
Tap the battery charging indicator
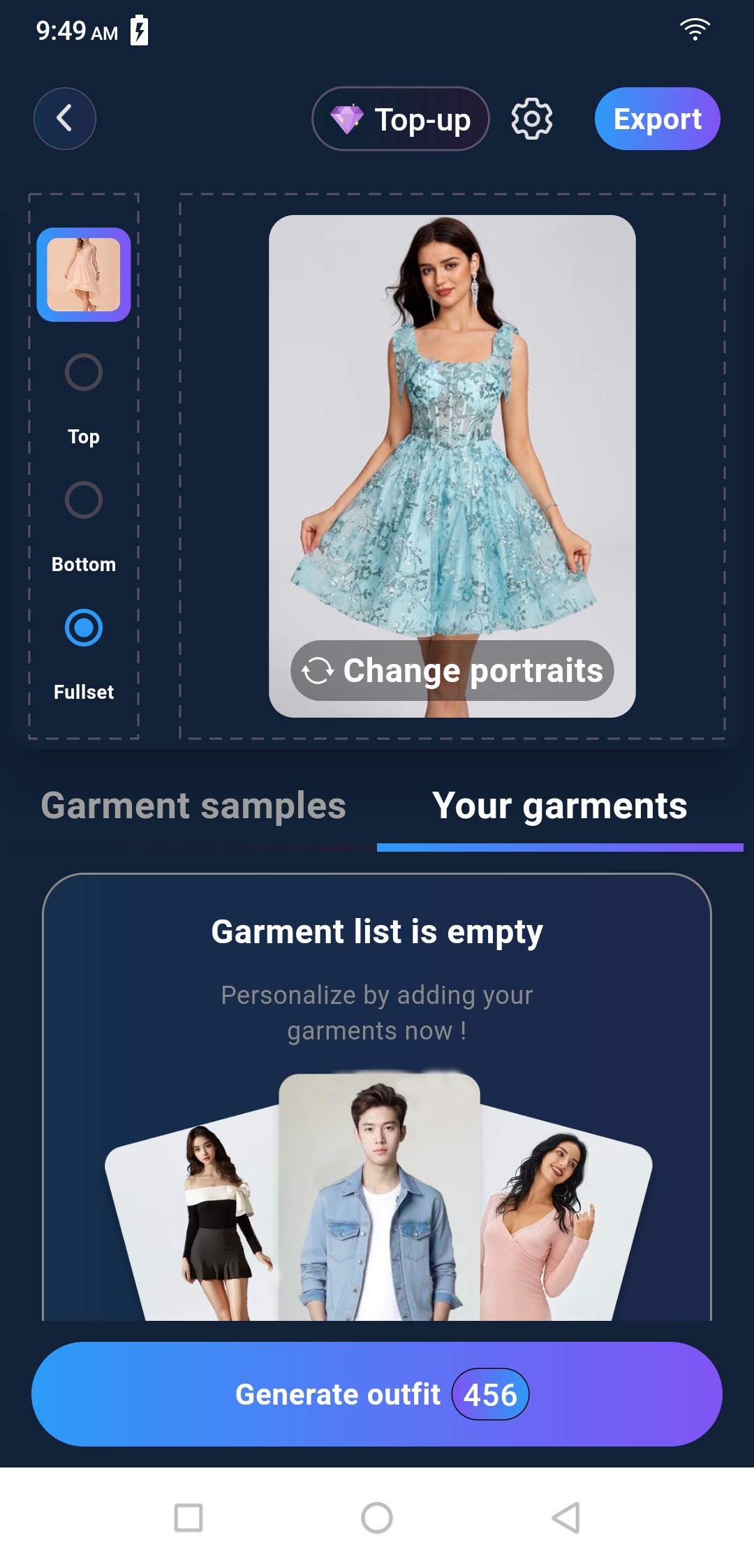pos(140,31)
